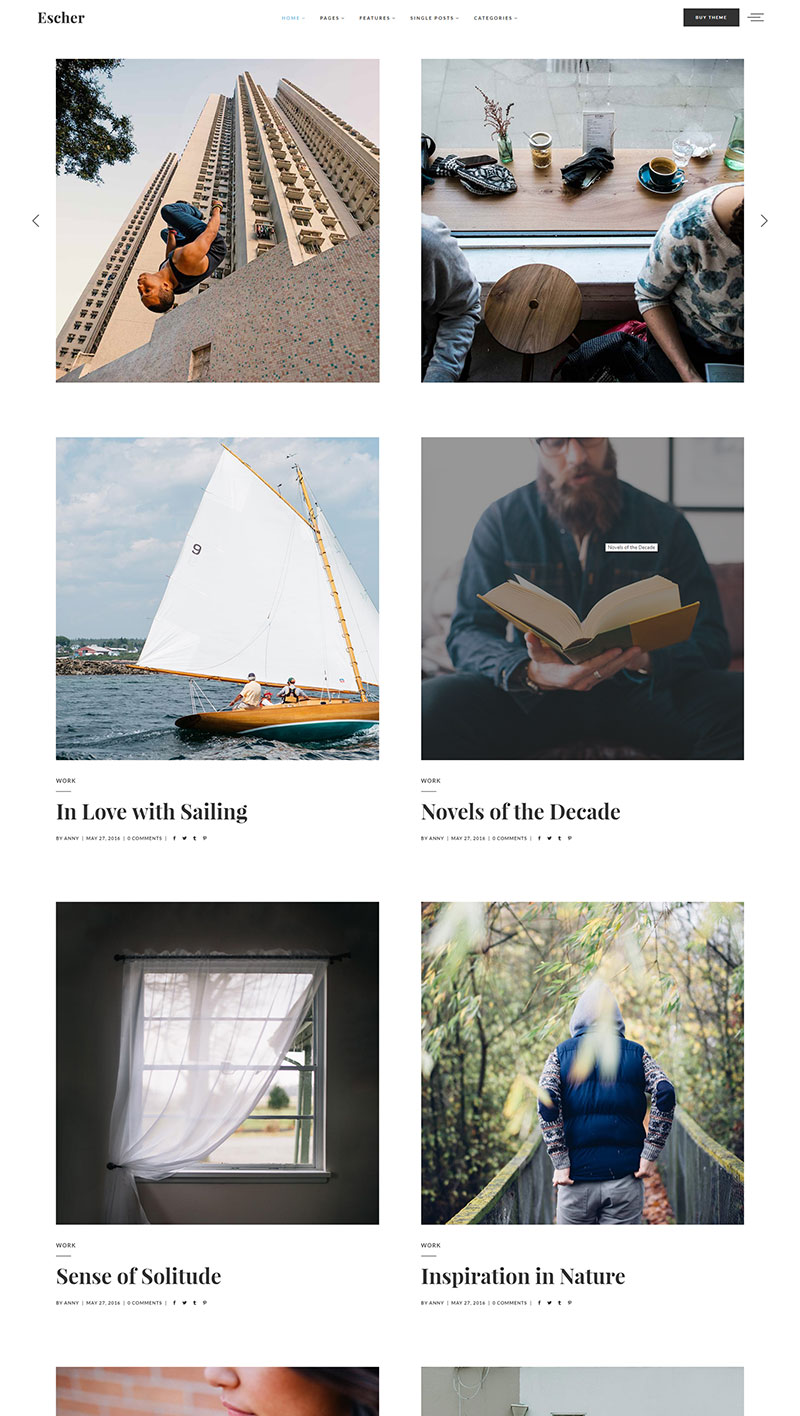Expand the Pages dropdown menu
Image resolution: width=800 pixels, height=1416 pixels.
331,18
